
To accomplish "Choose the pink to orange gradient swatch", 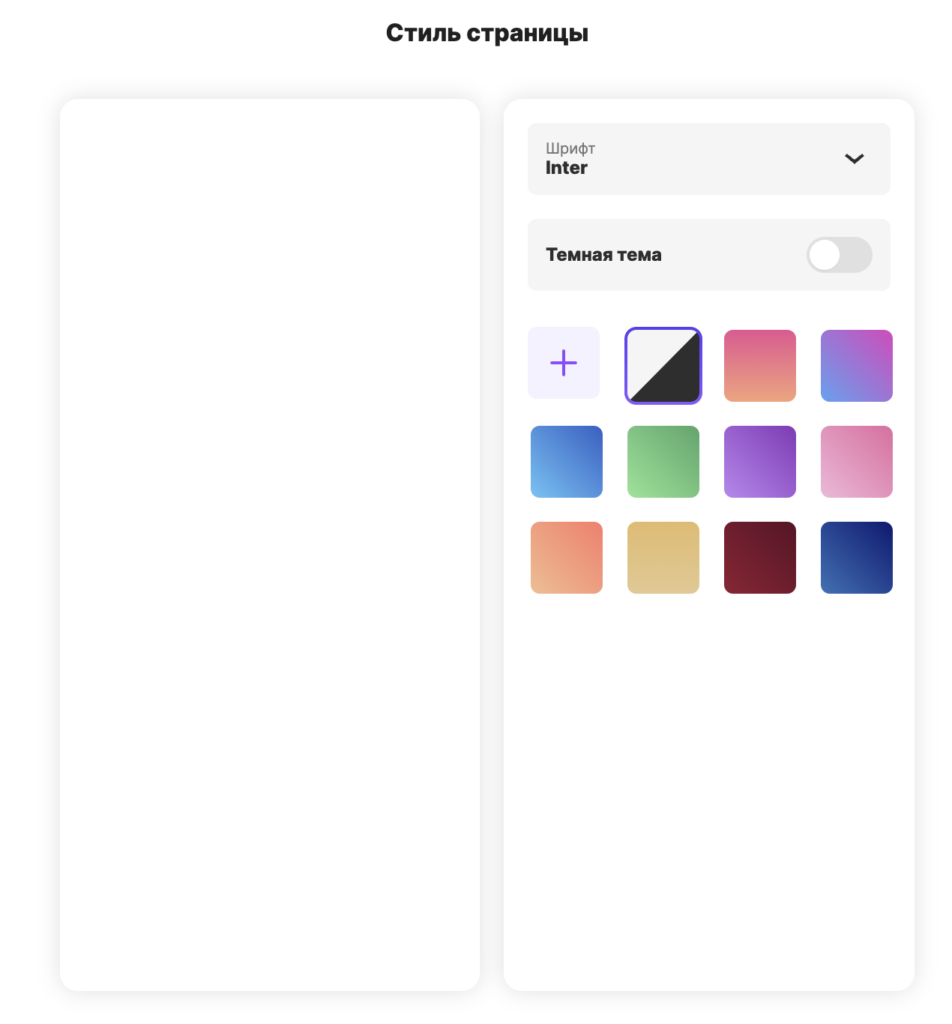I will (760, 366).
